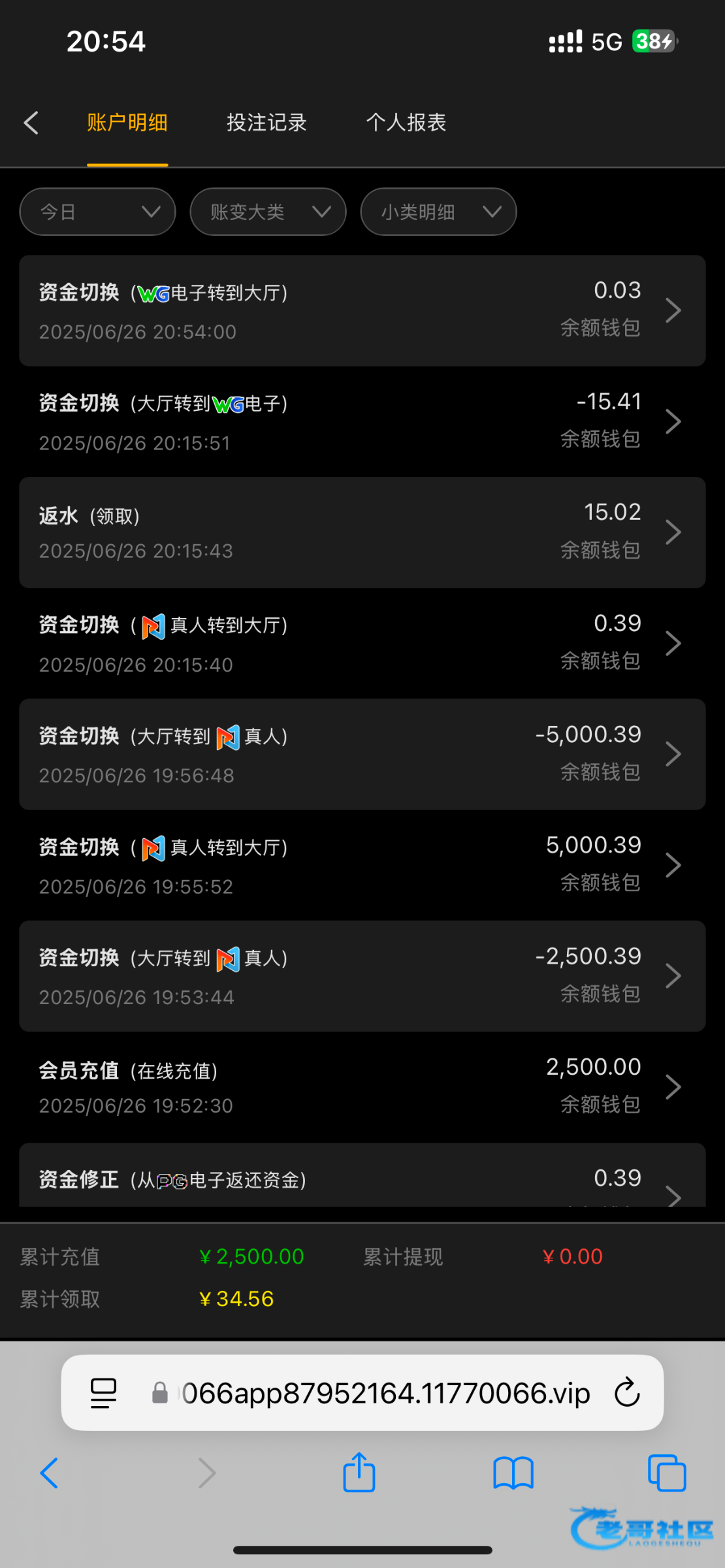Switch to the 个人报表 tab
The width and height of the screenshot is (725, 1568).
pos(406,122)
